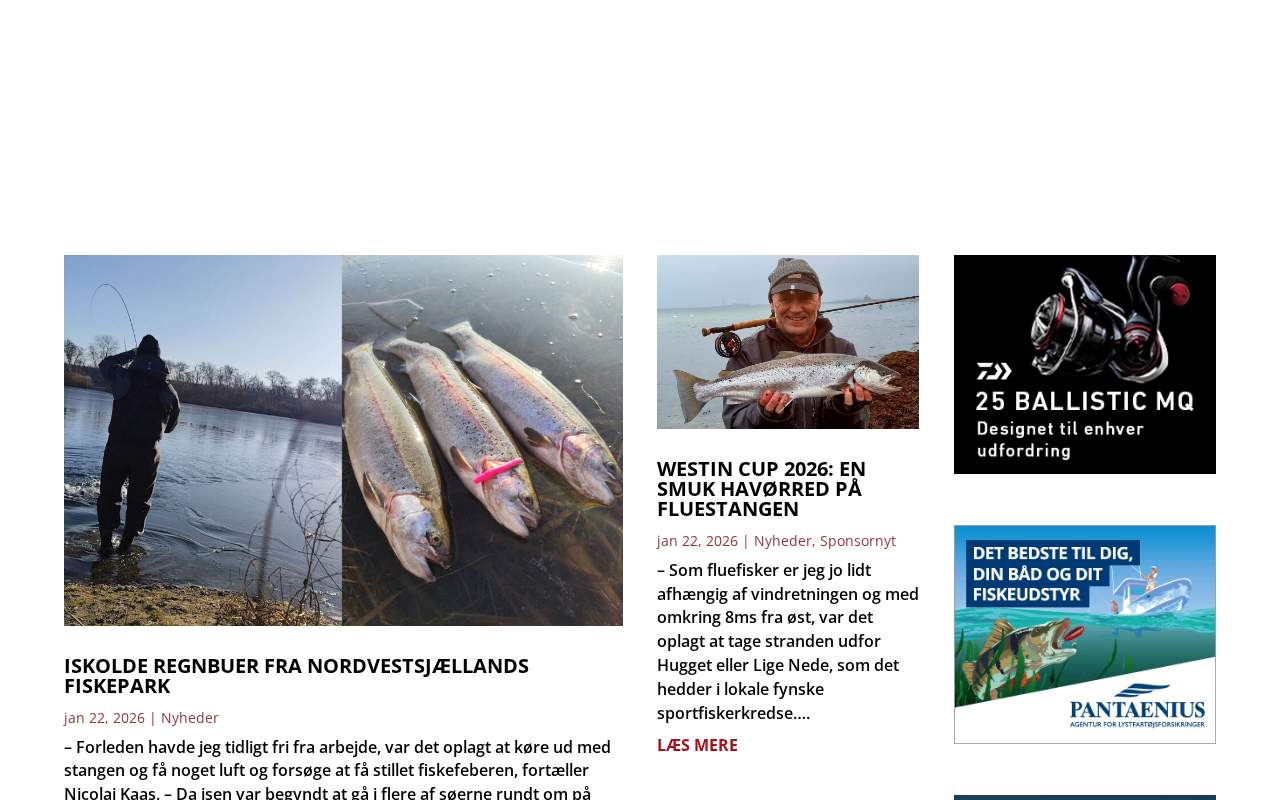Viewport: 1280px width, 800px height.
Task: Open Nyheder category under Westin Cup article
Action: (782, 541)
